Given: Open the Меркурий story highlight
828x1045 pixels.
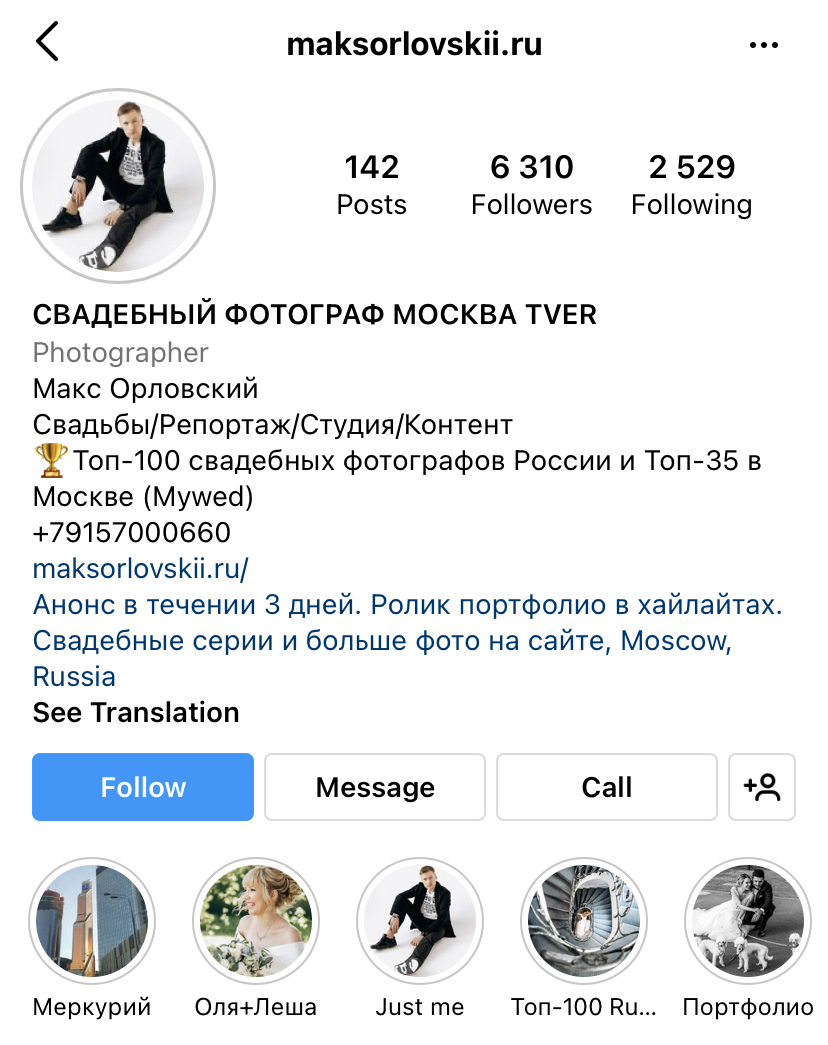Looking at the screenshot, I should (x=92, y=921).
